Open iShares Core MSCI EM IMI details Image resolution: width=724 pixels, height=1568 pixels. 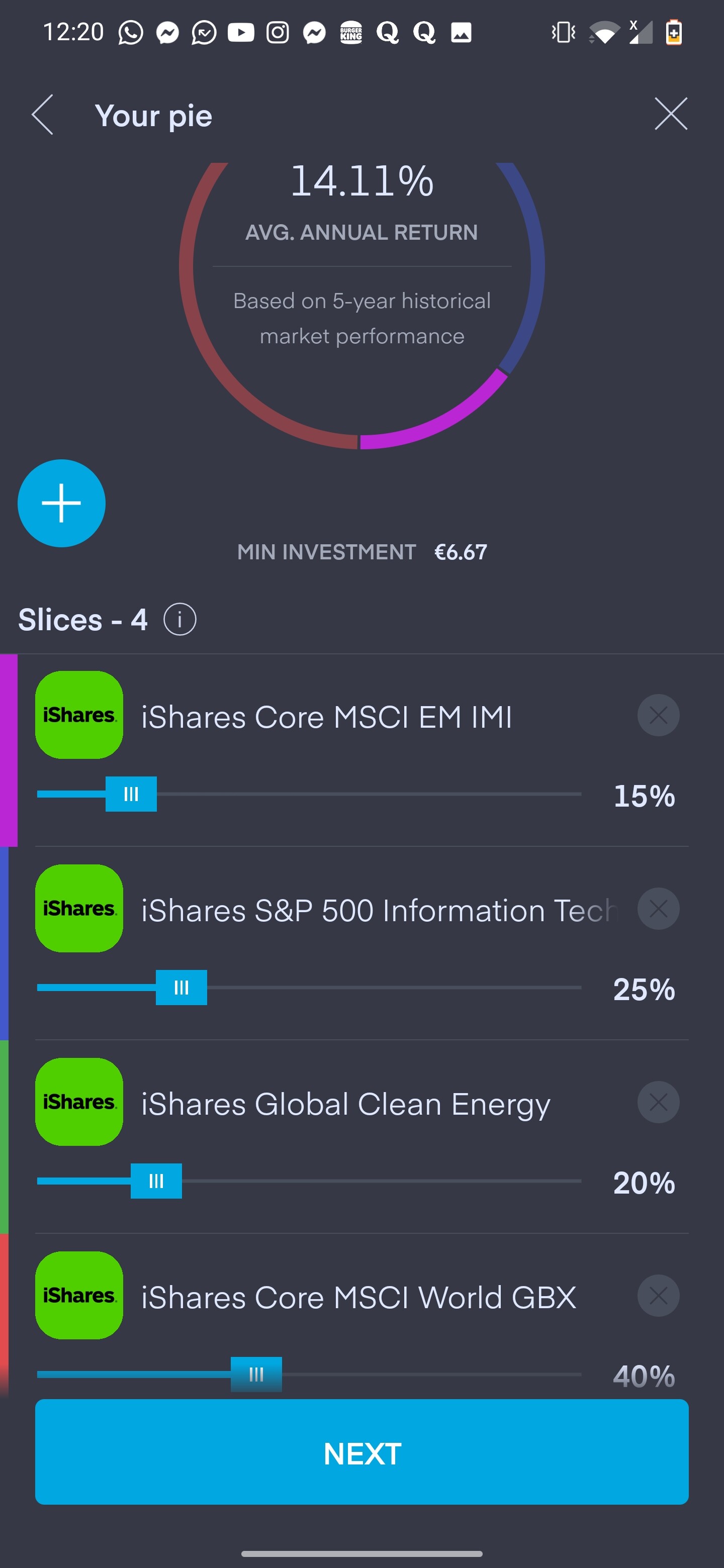[x=326, y=717]
